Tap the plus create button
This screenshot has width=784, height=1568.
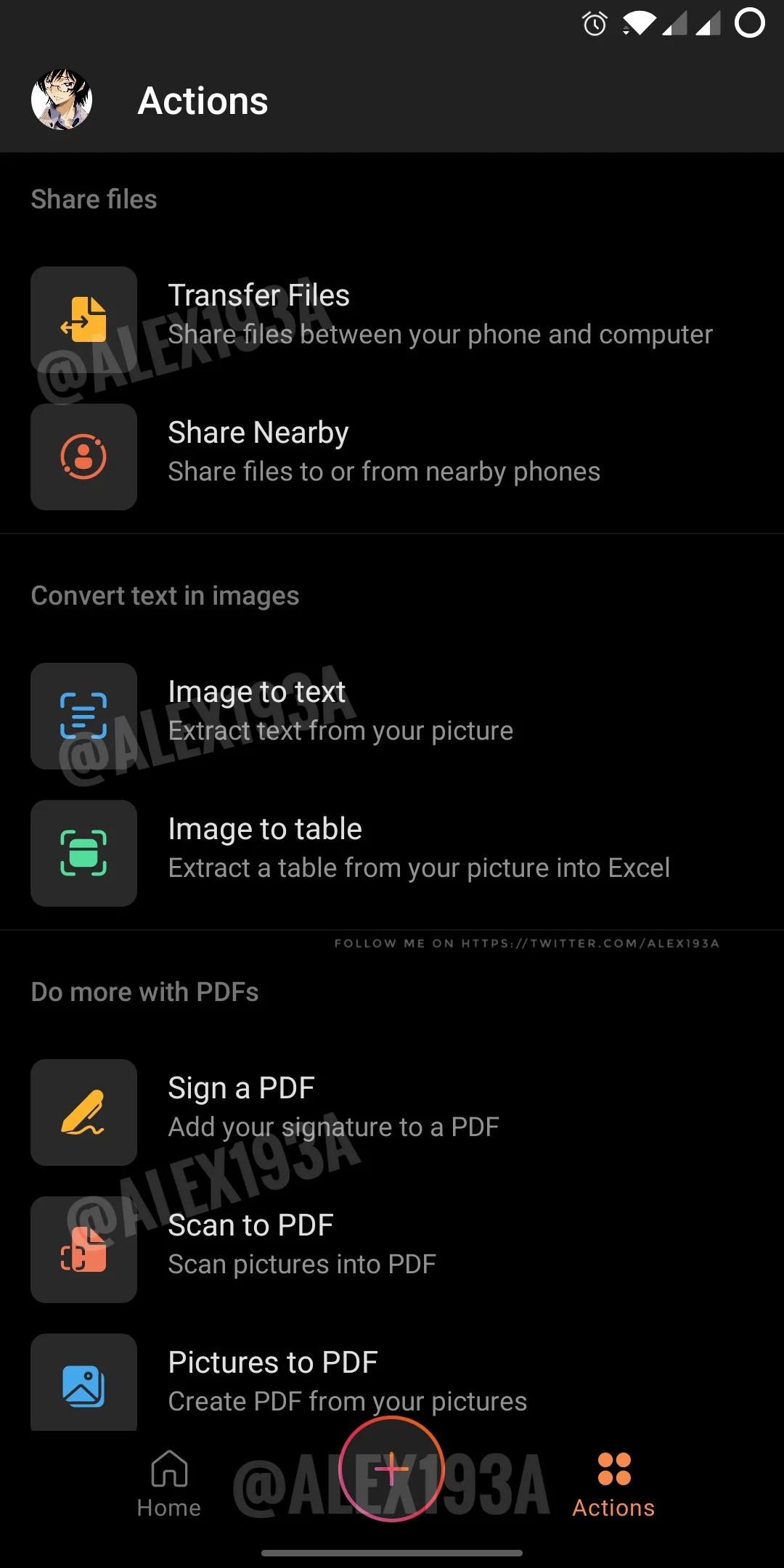pyautogui.click(x=391, y=1469)
